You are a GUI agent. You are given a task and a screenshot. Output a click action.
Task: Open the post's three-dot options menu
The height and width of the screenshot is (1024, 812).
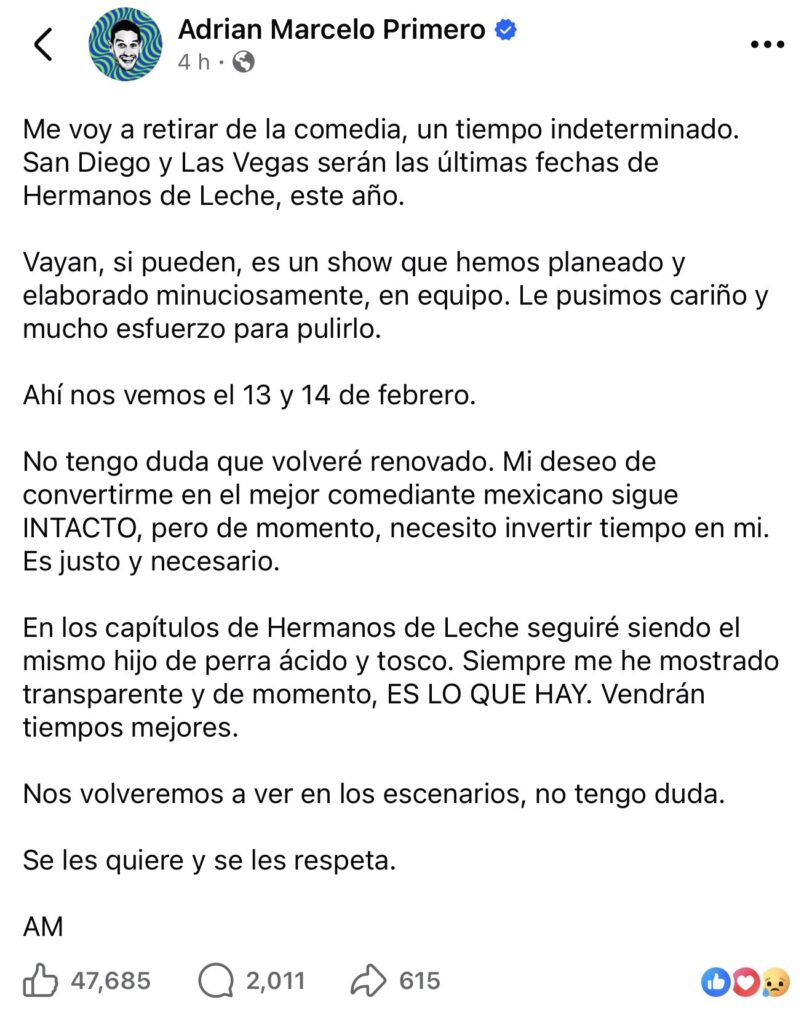[x=767, y=45]
